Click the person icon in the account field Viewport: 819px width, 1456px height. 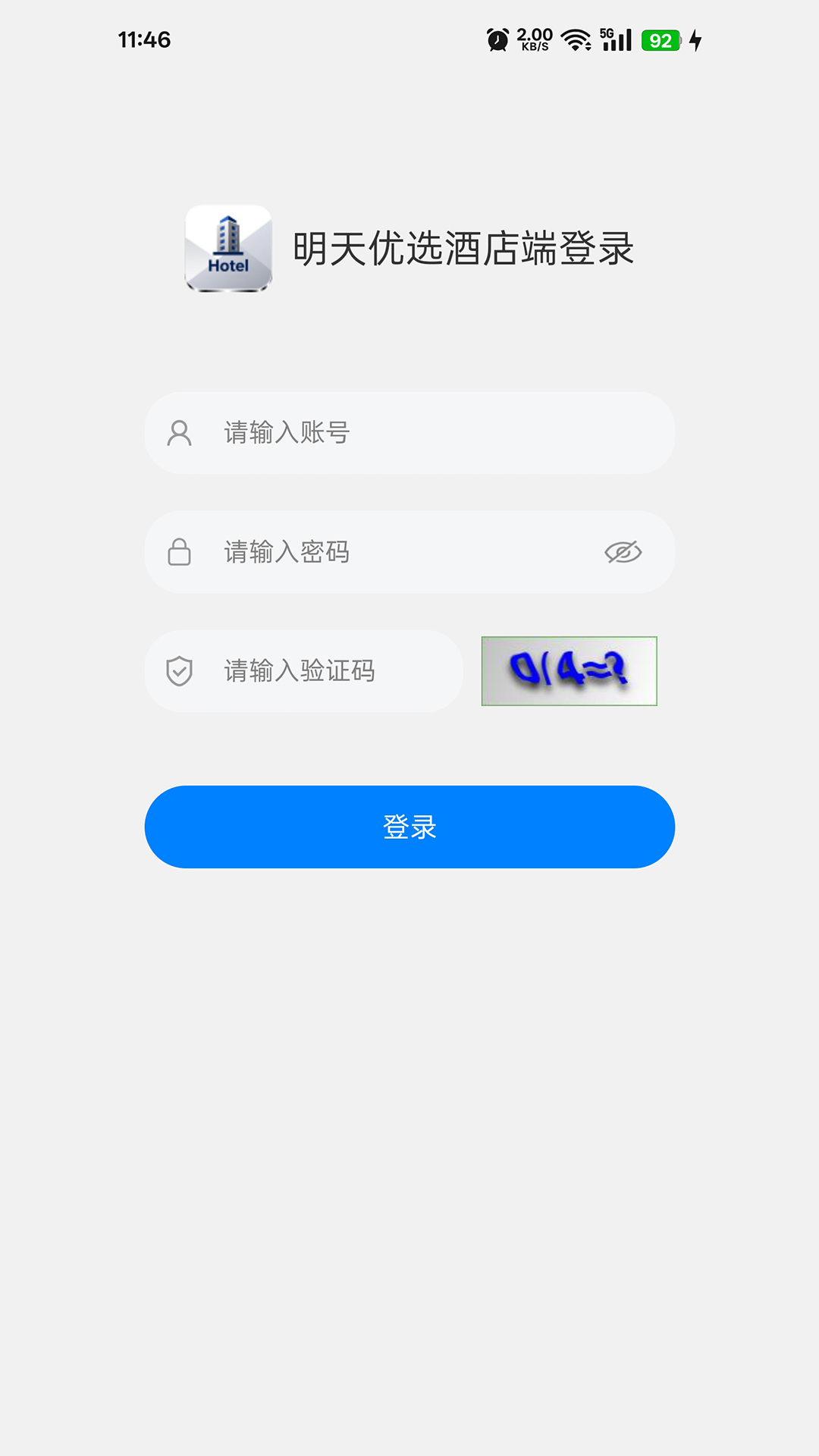pyautogui.click(x=180, y=433)
